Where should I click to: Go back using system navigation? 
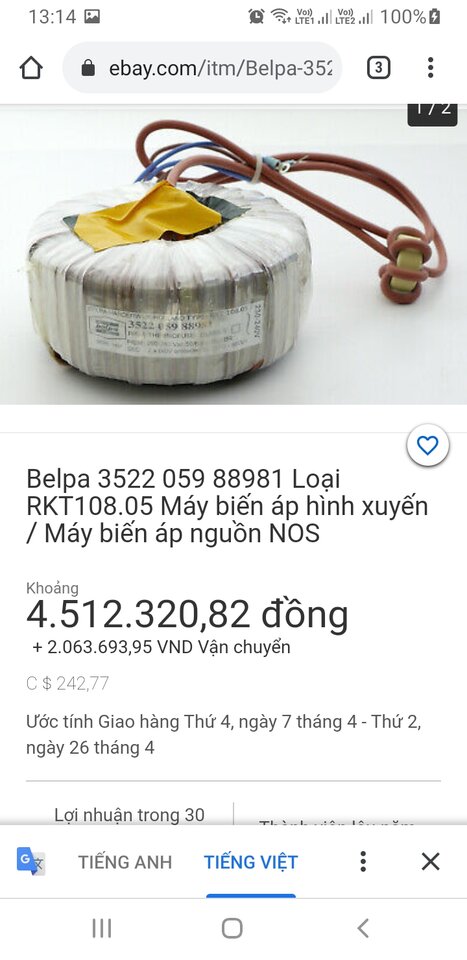(x=363, y=928)
